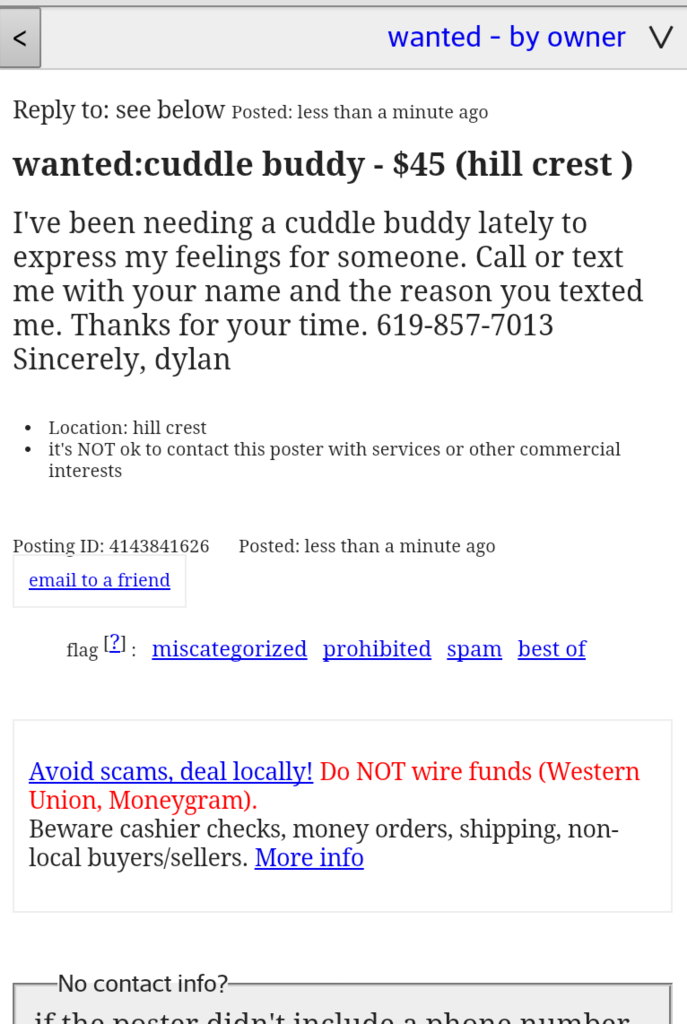Flag this post as miscategorized
Screen dimensions: 687x1024
pyautogui.click(x=229, y=649)
